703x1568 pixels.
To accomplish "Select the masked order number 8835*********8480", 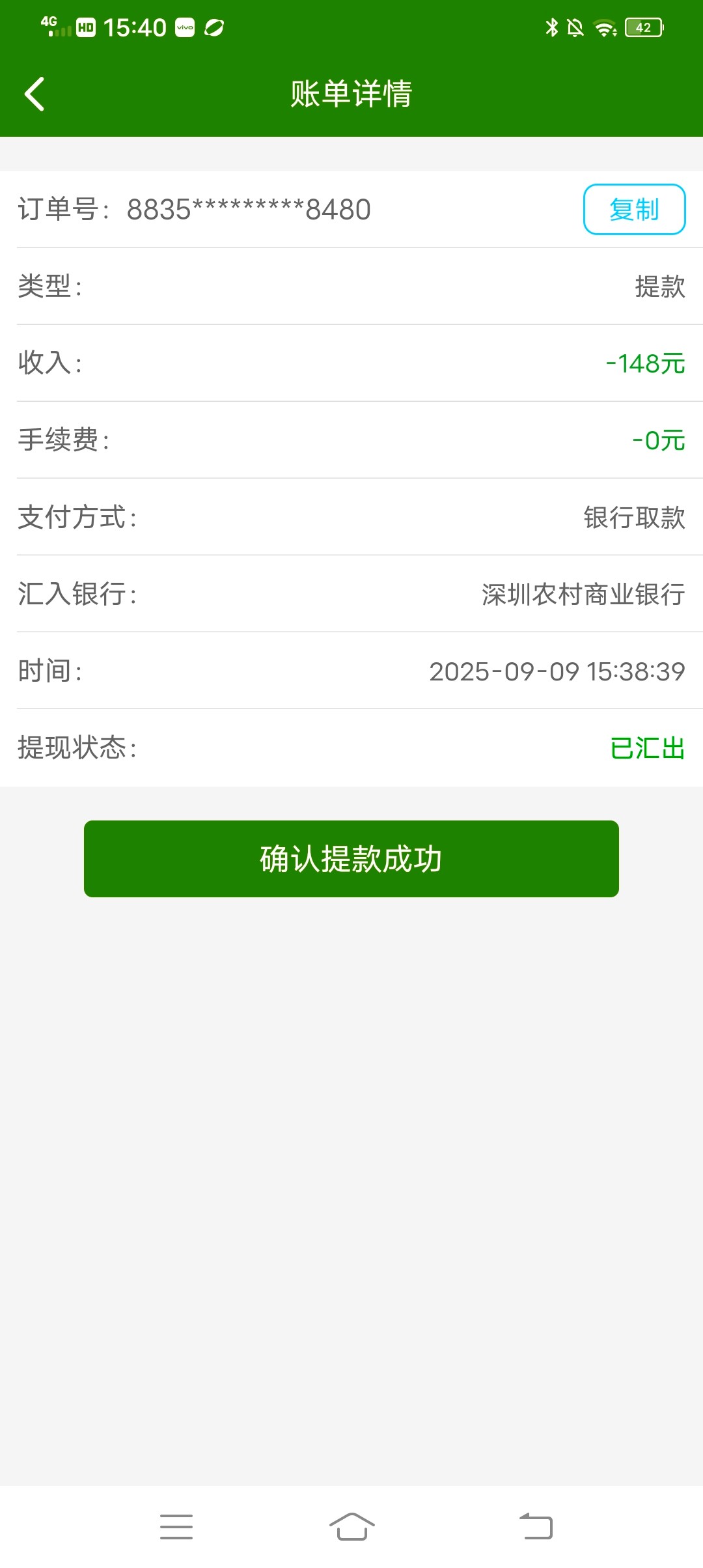I will coord(247,209).
